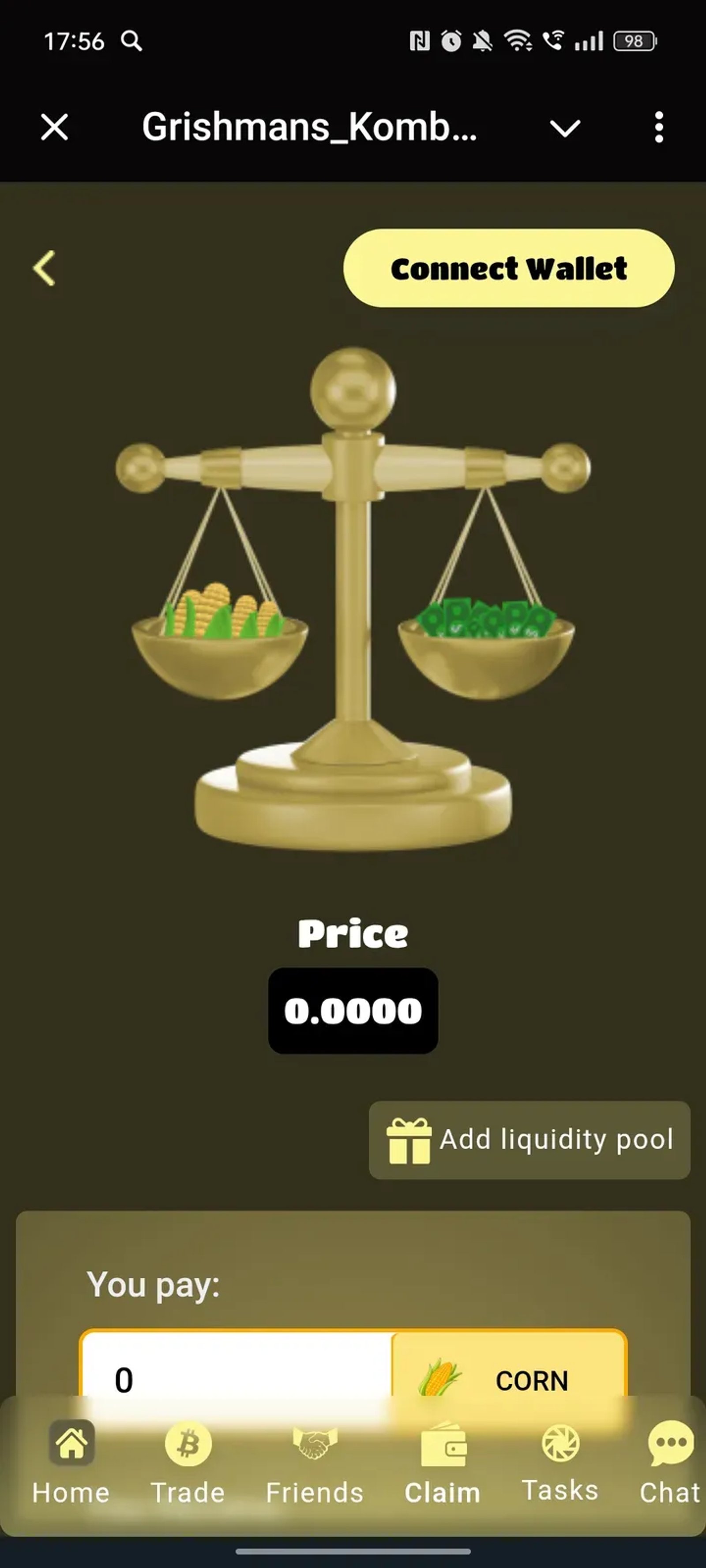Tap Add liquidity pool
The width and height of the screenshot is (706, 1568).
(x=529, y=1139)
